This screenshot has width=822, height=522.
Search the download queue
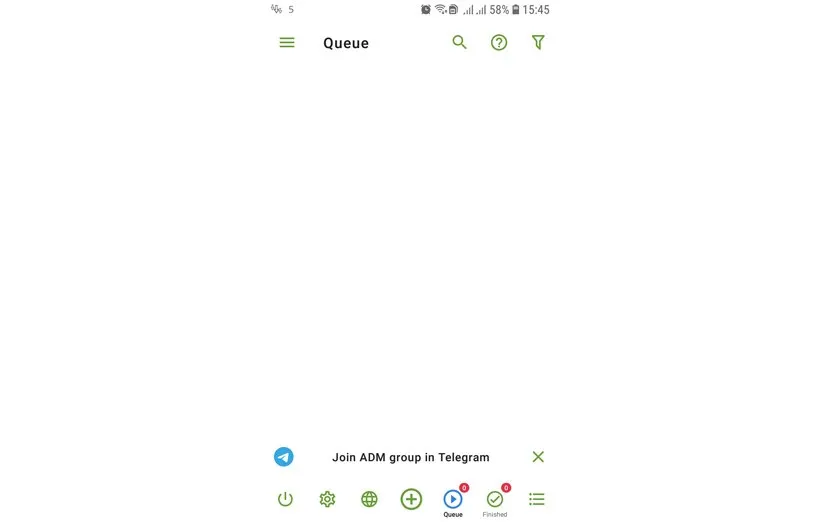point(460,43)
